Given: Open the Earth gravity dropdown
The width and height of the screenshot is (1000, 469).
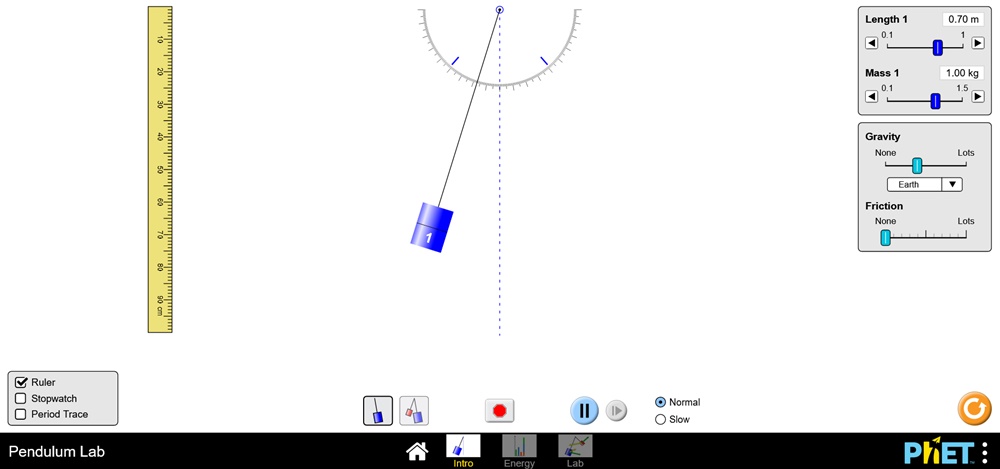Looking at the screenshot, I should click(924, 184).
